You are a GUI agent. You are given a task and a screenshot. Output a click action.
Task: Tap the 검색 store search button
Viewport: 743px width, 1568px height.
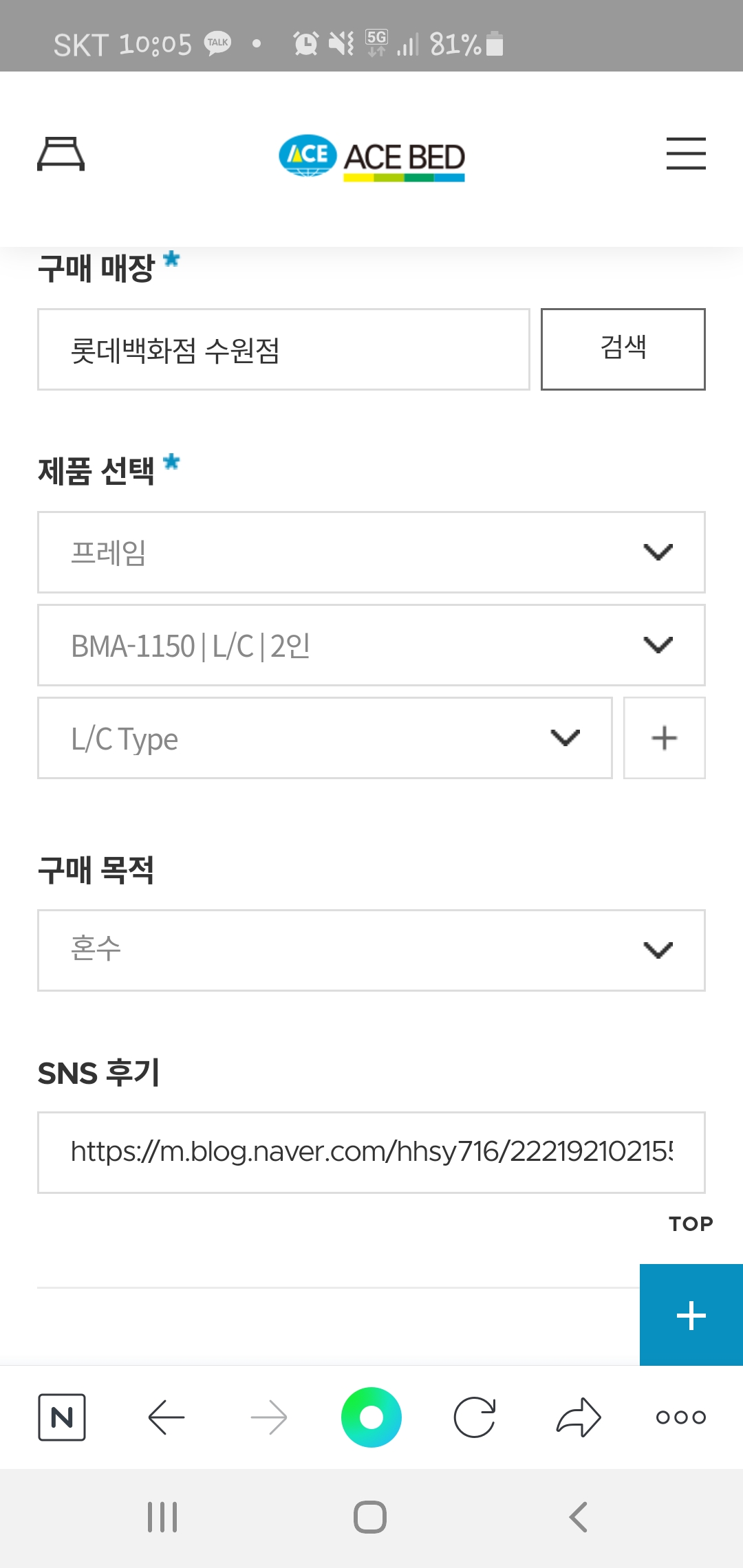coord(623,349)
